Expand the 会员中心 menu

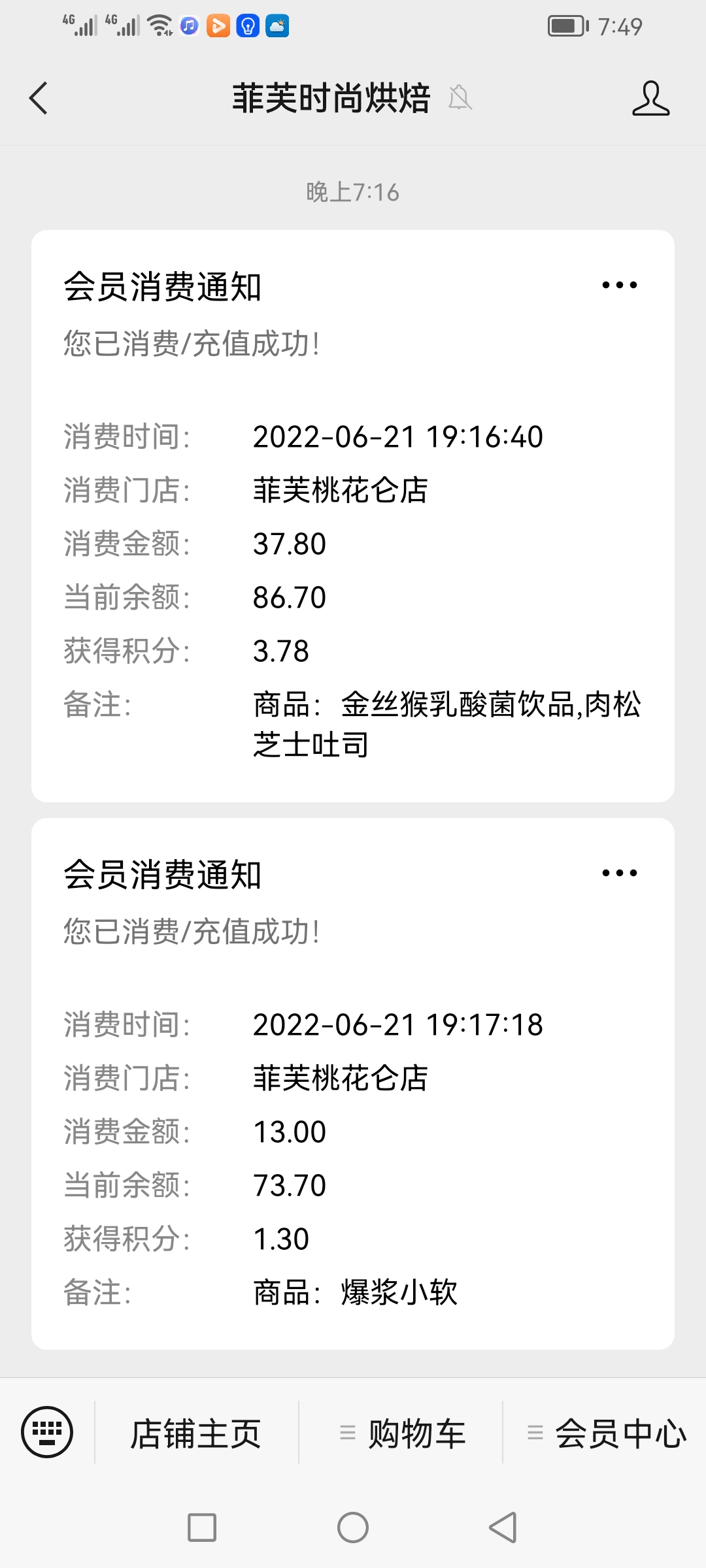605,1433
